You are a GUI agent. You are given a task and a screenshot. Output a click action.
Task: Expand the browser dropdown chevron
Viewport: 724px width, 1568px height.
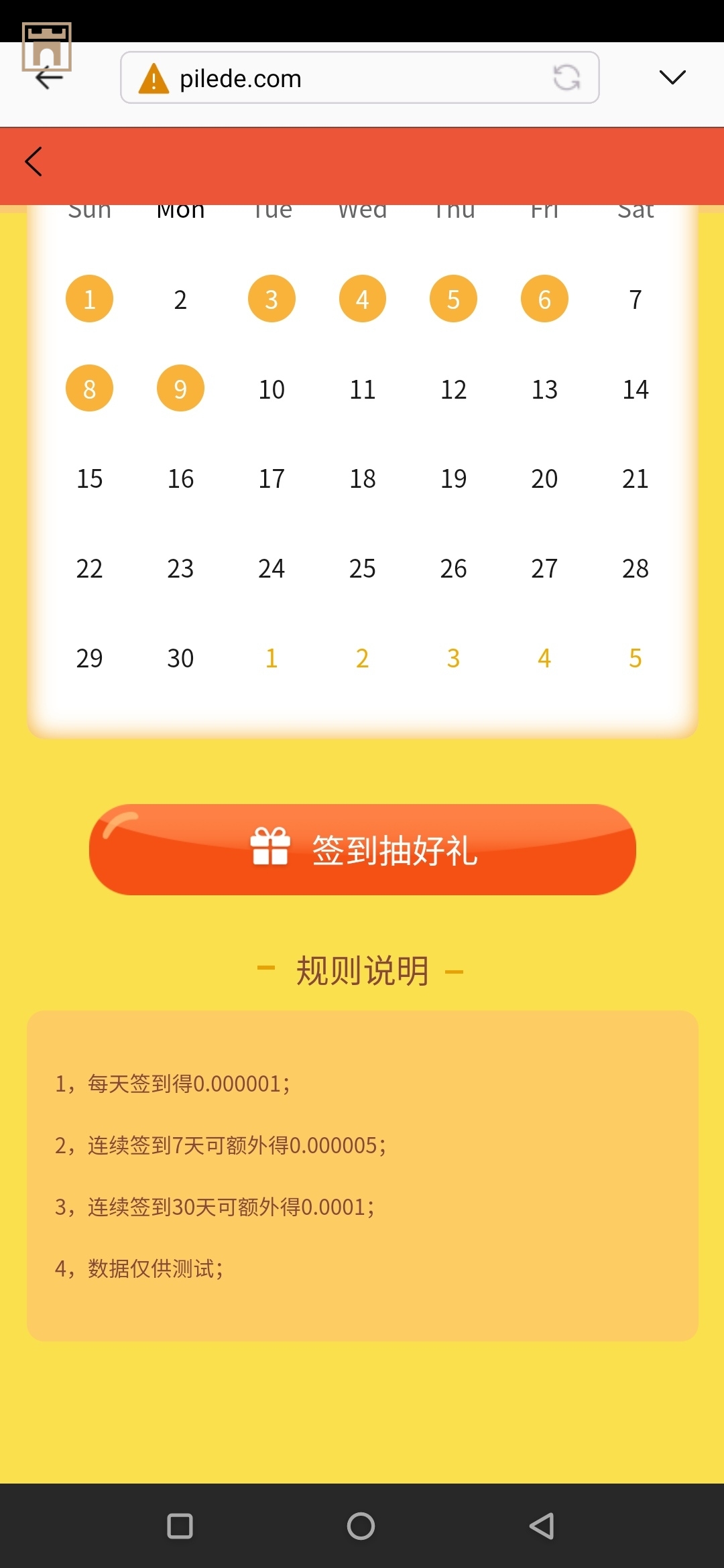pos(672,78)
